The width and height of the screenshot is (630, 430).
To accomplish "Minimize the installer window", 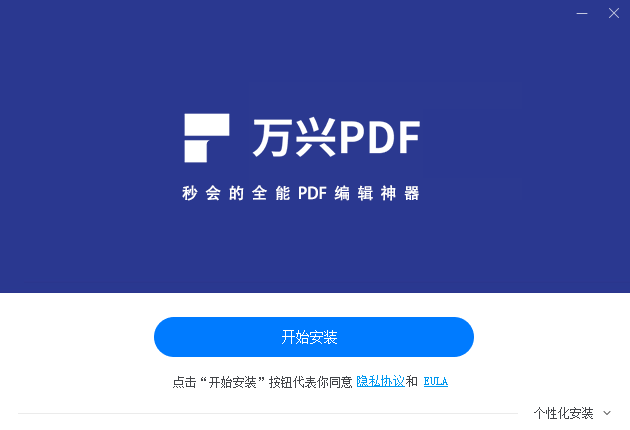I will 583,13.
